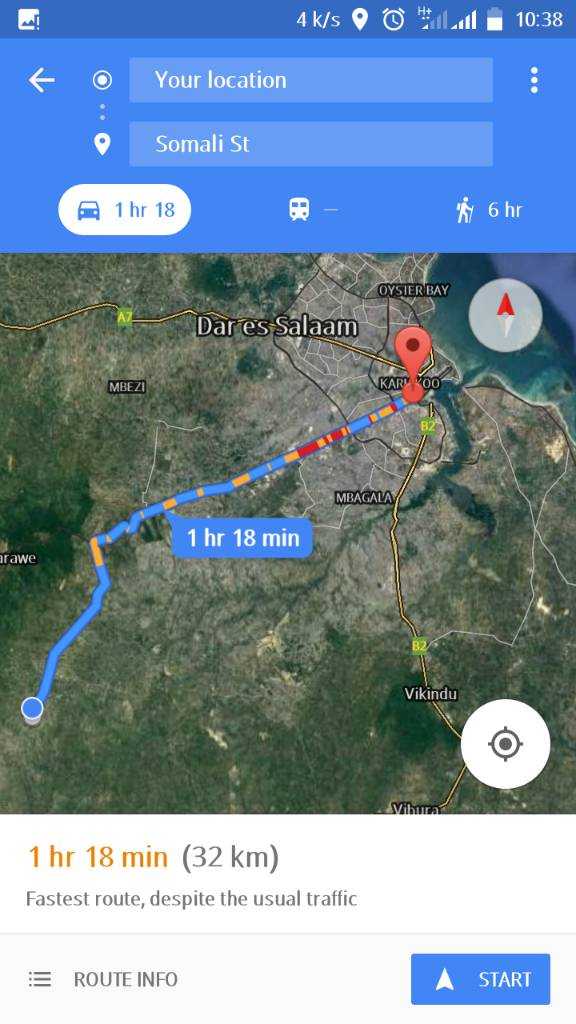
Task: Select the driving mode 1 hr 18 tab
Action: [x=125, y=210]
